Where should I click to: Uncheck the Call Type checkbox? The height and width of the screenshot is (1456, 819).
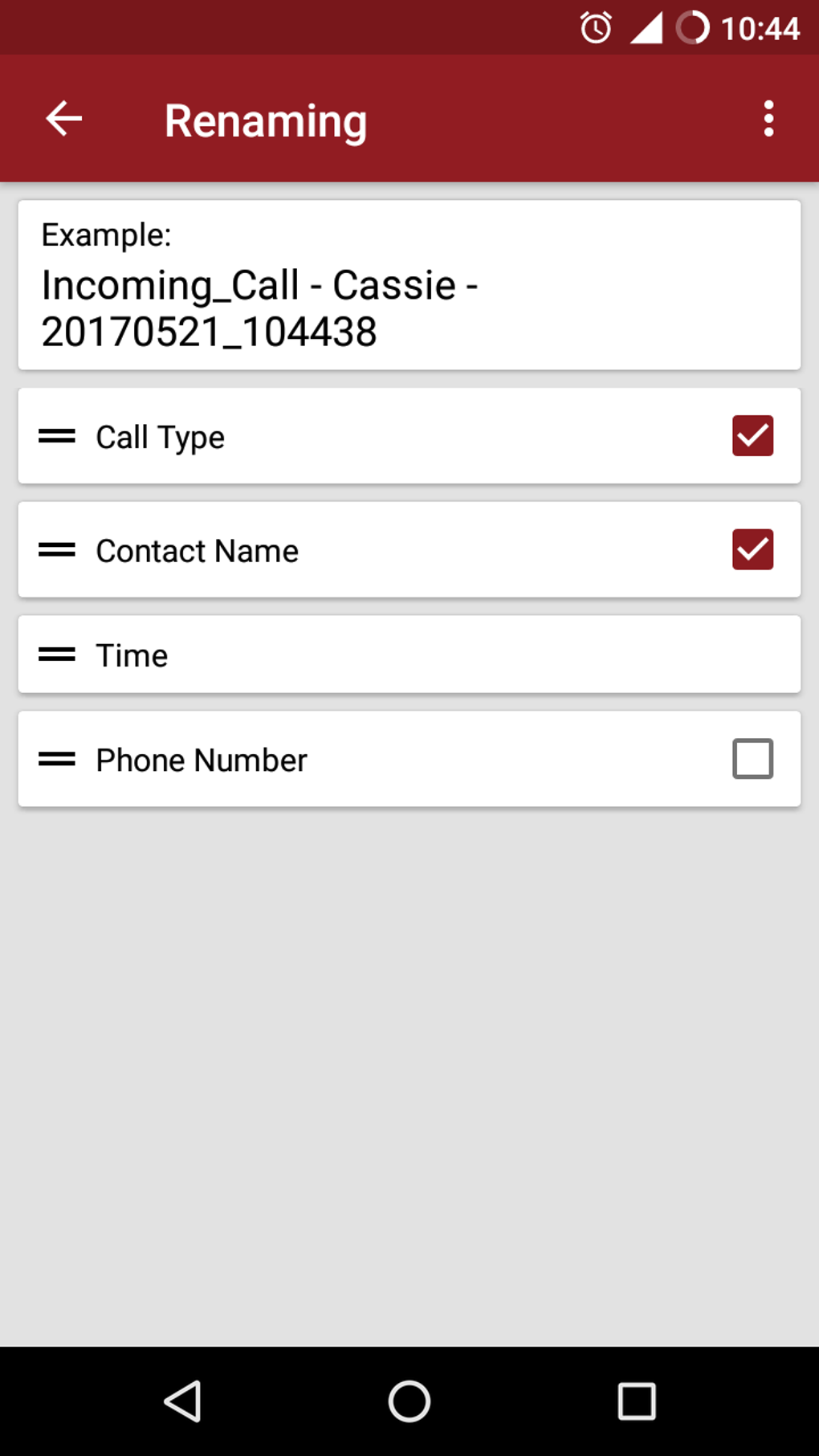click(x=752, y=436)
